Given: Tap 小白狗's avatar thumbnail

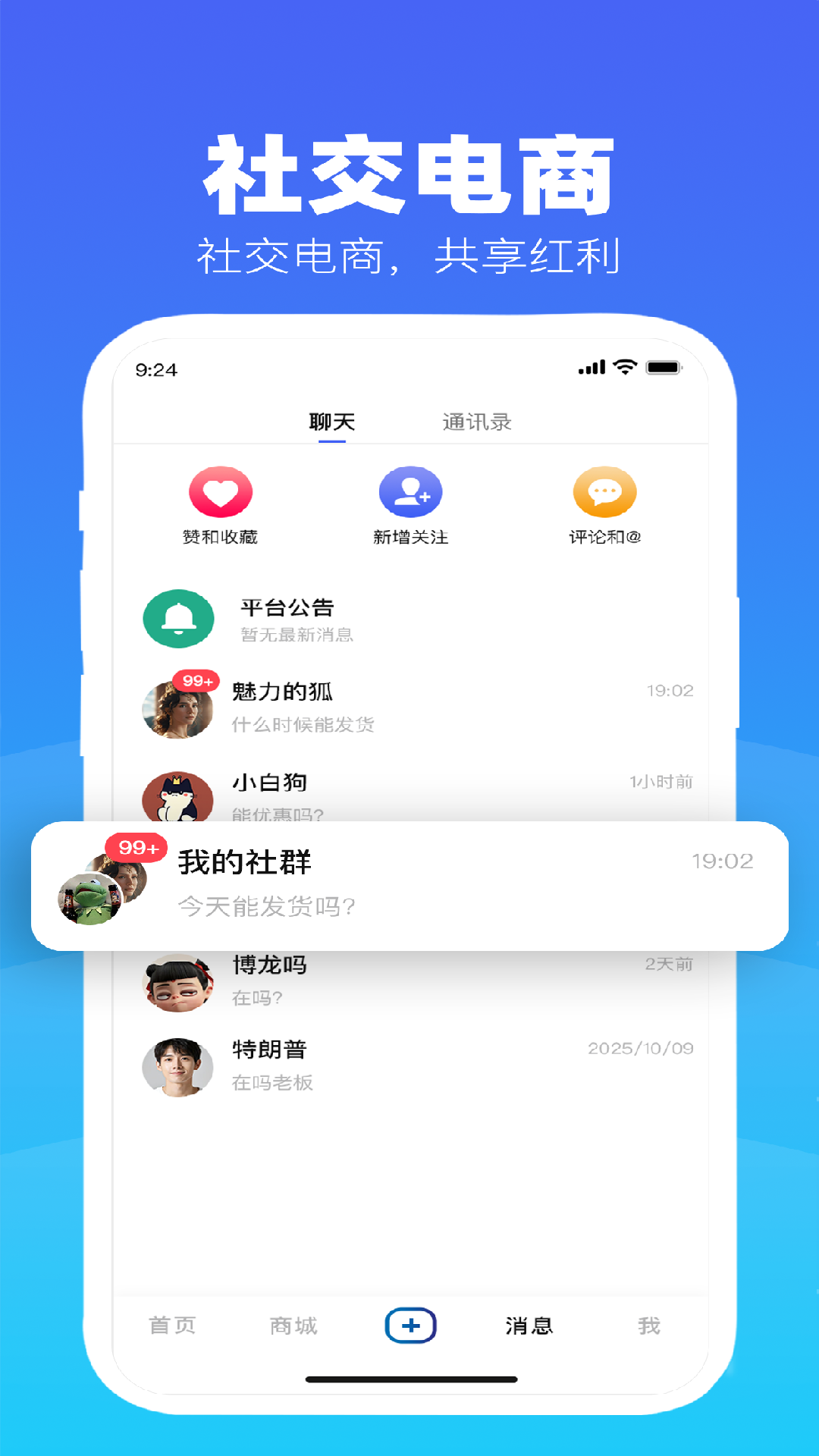Looking at the screenshot, I should tap(178, 798).
